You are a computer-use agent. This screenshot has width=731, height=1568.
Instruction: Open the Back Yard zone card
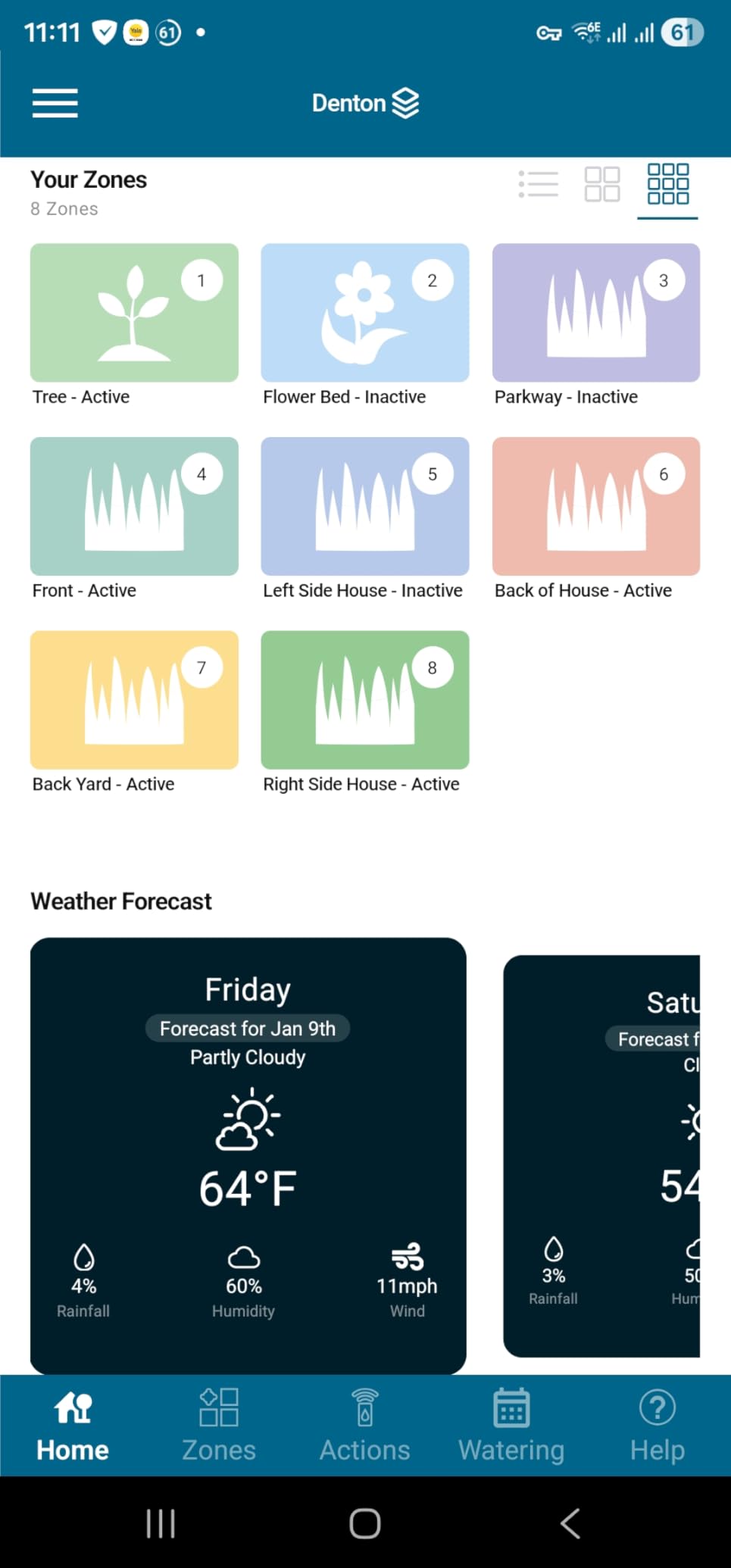[x=134, y=701]
